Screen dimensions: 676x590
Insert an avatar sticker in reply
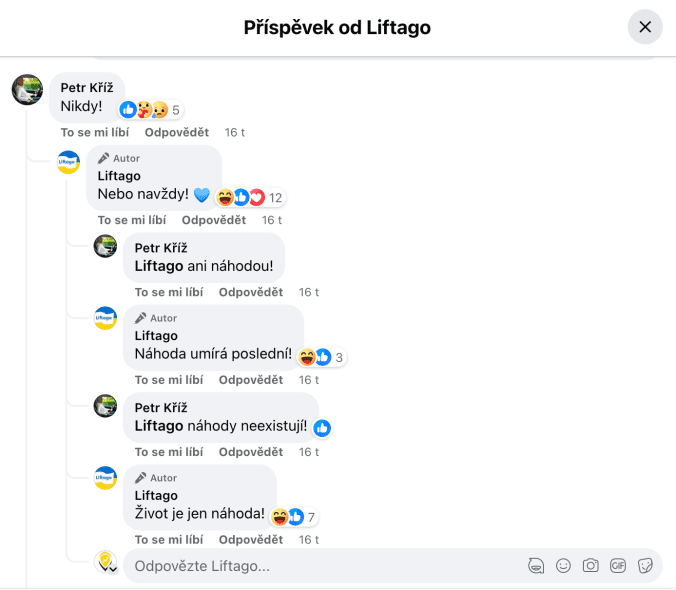coord(537,566)
